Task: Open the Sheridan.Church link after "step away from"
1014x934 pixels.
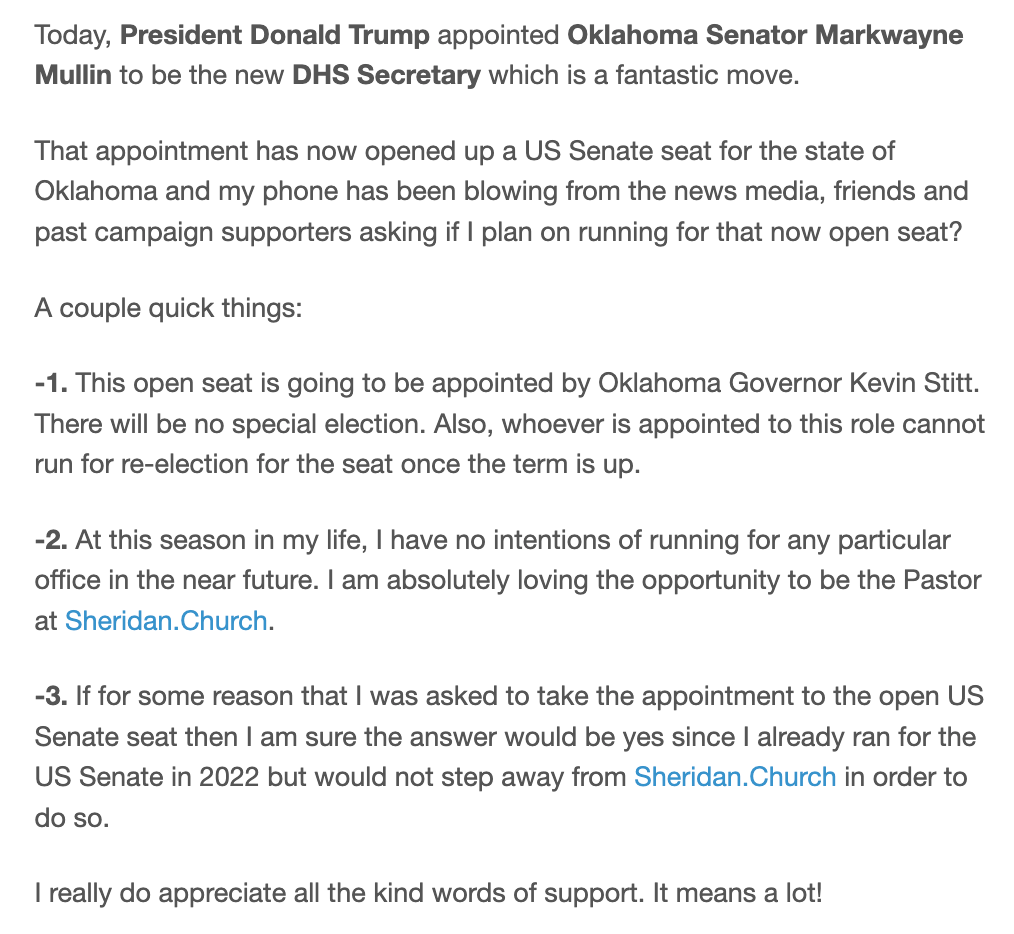Action: point(735,776)
